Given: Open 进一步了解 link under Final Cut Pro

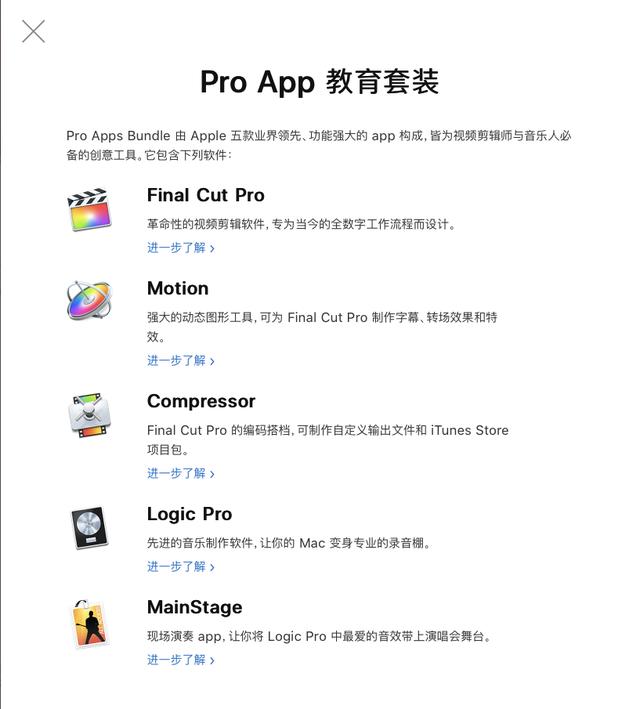Looking at the screenshot, I should (180, 247).
